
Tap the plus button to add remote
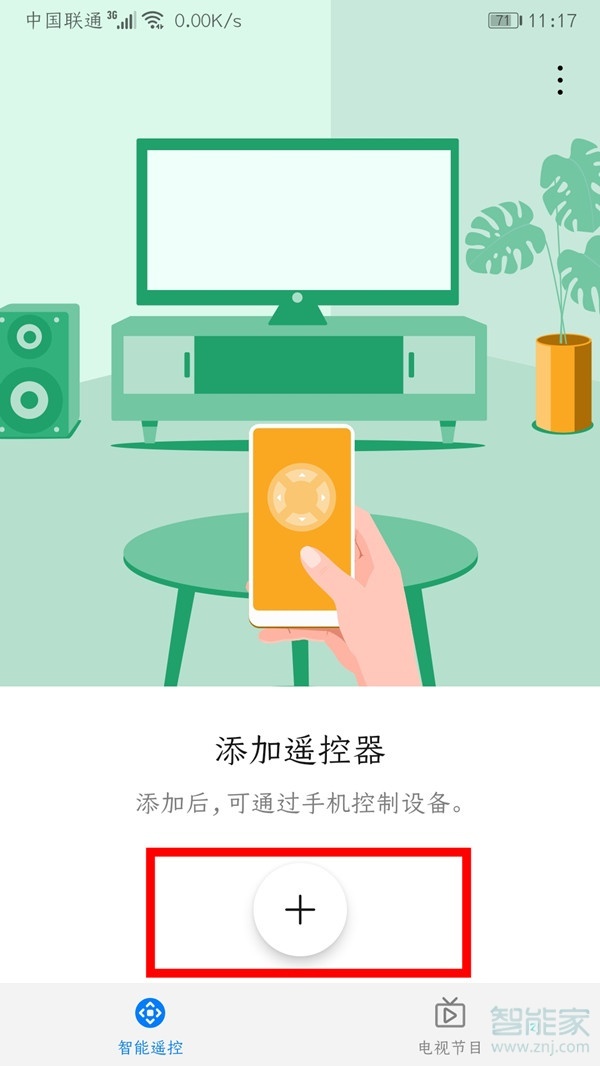(300, 909)
